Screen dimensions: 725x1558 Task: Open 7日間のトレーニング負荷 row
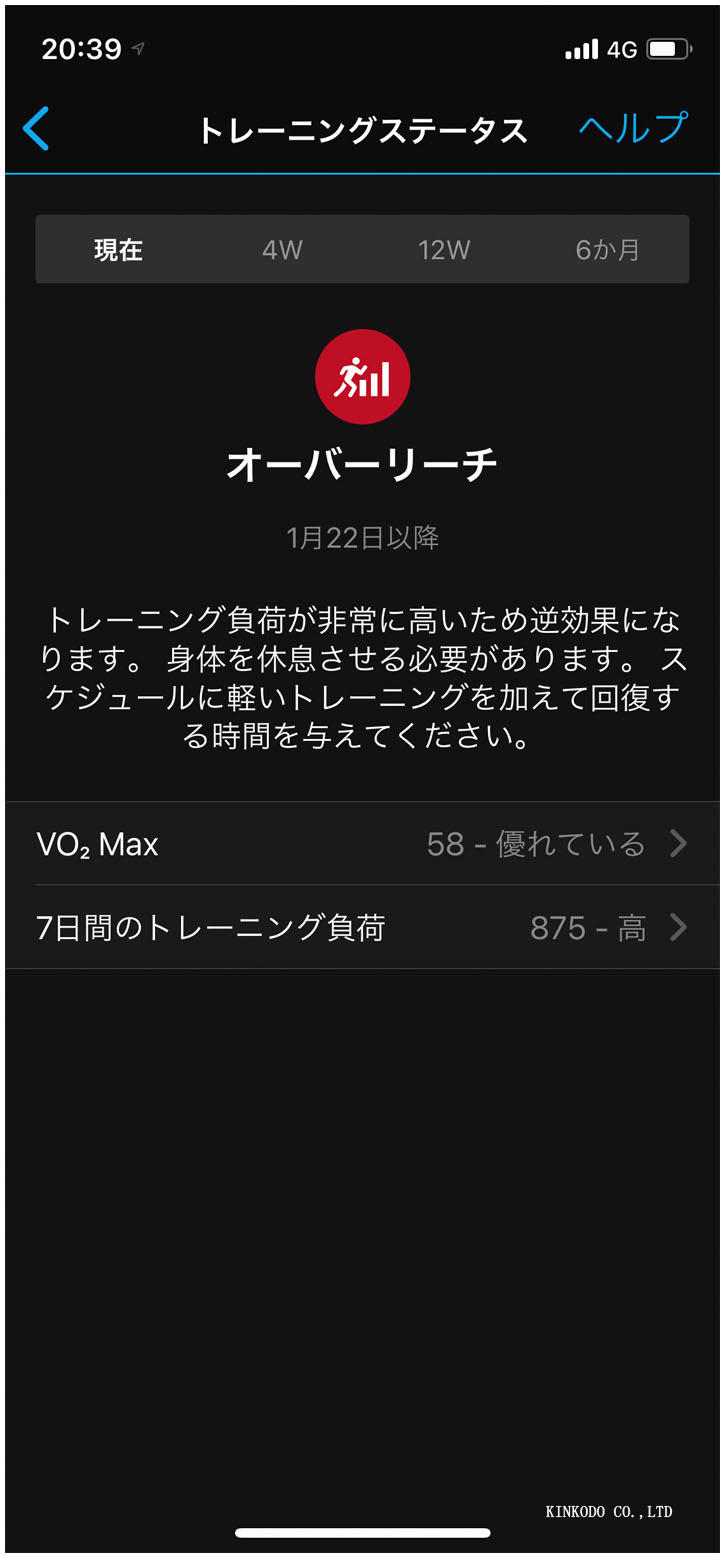[x=362, y=928]
